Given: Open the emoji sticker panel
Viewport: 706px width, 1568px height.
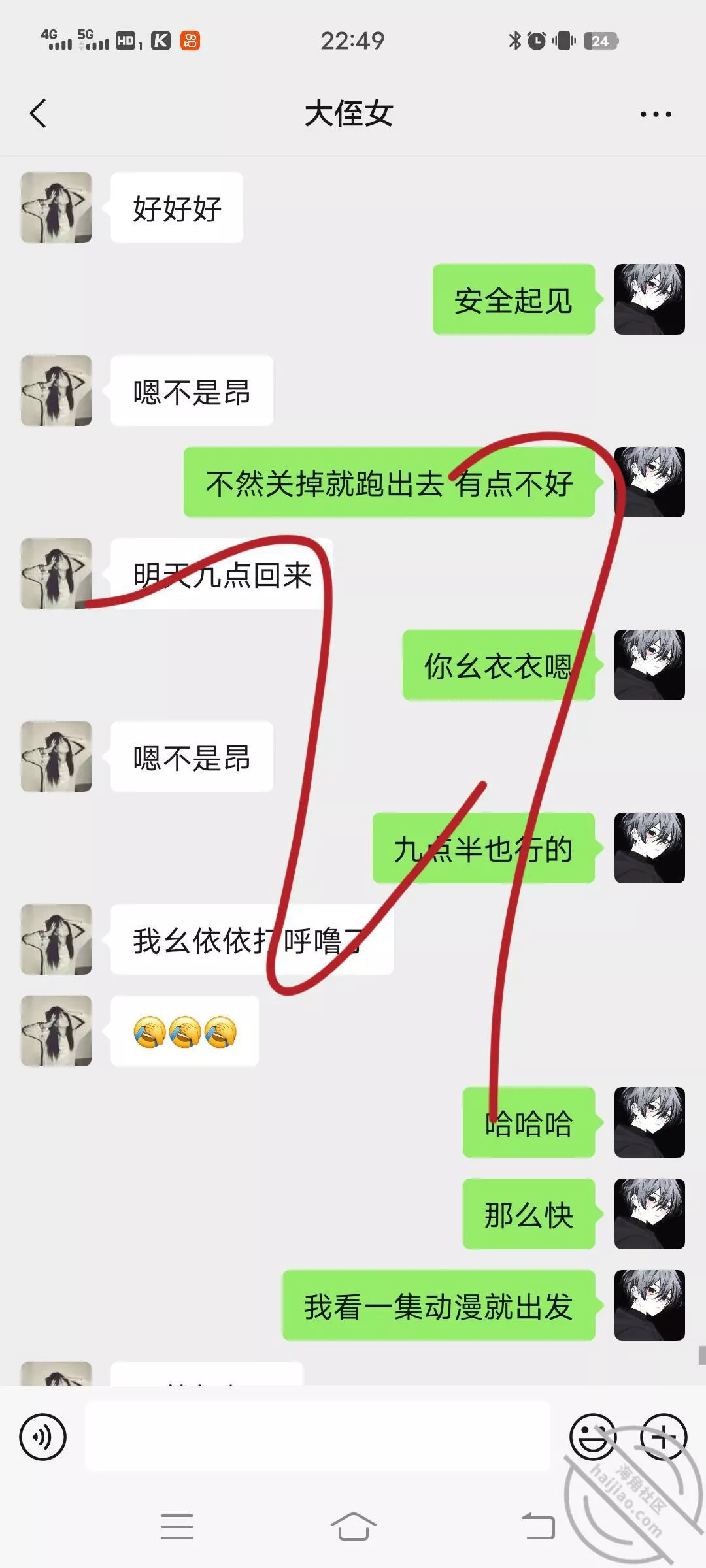Looking at the screenshot, I should (x=592, y=1437).
